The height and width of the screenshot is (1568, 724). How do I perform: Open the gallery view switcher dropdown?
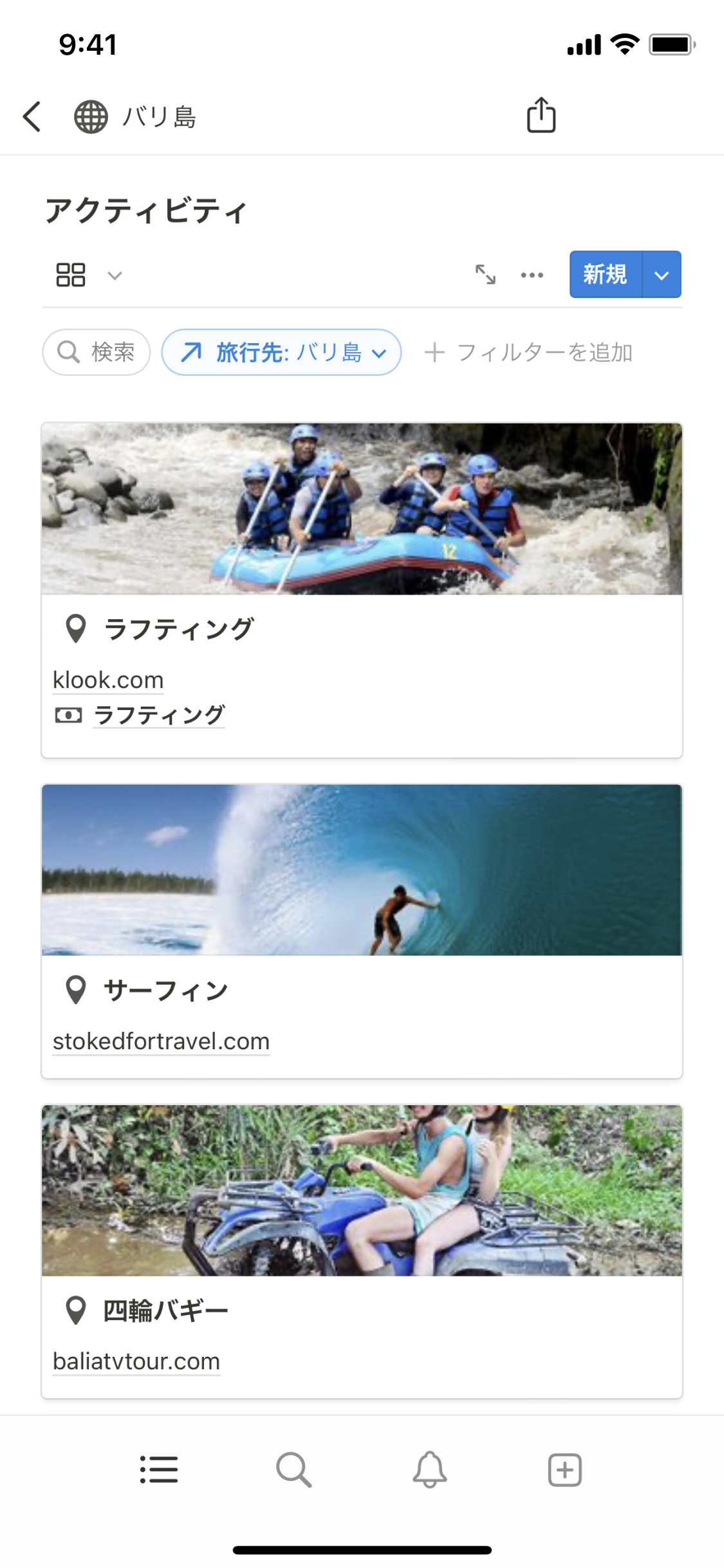click(x=88, y=275)
